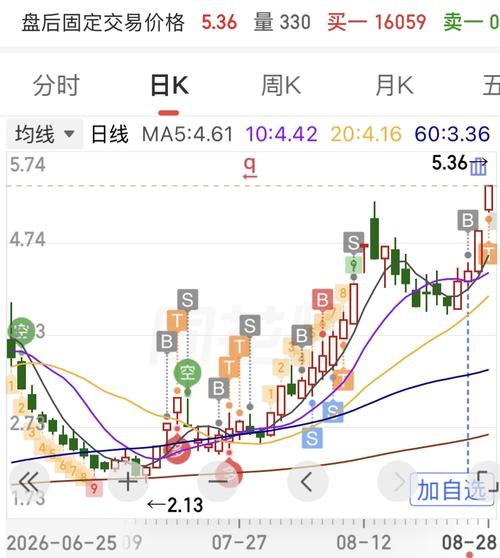Switch to the 周K tab
This screenshot has width=500, height=558.
[x=281, y=86]
